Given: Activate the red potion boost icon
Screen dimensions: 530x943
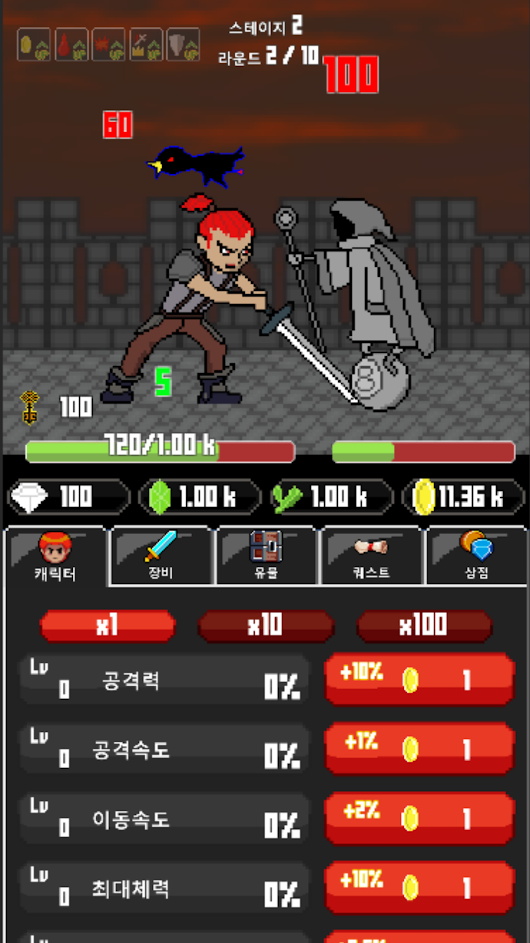Looking at the screenshot, I should click(x=72, y=45).
